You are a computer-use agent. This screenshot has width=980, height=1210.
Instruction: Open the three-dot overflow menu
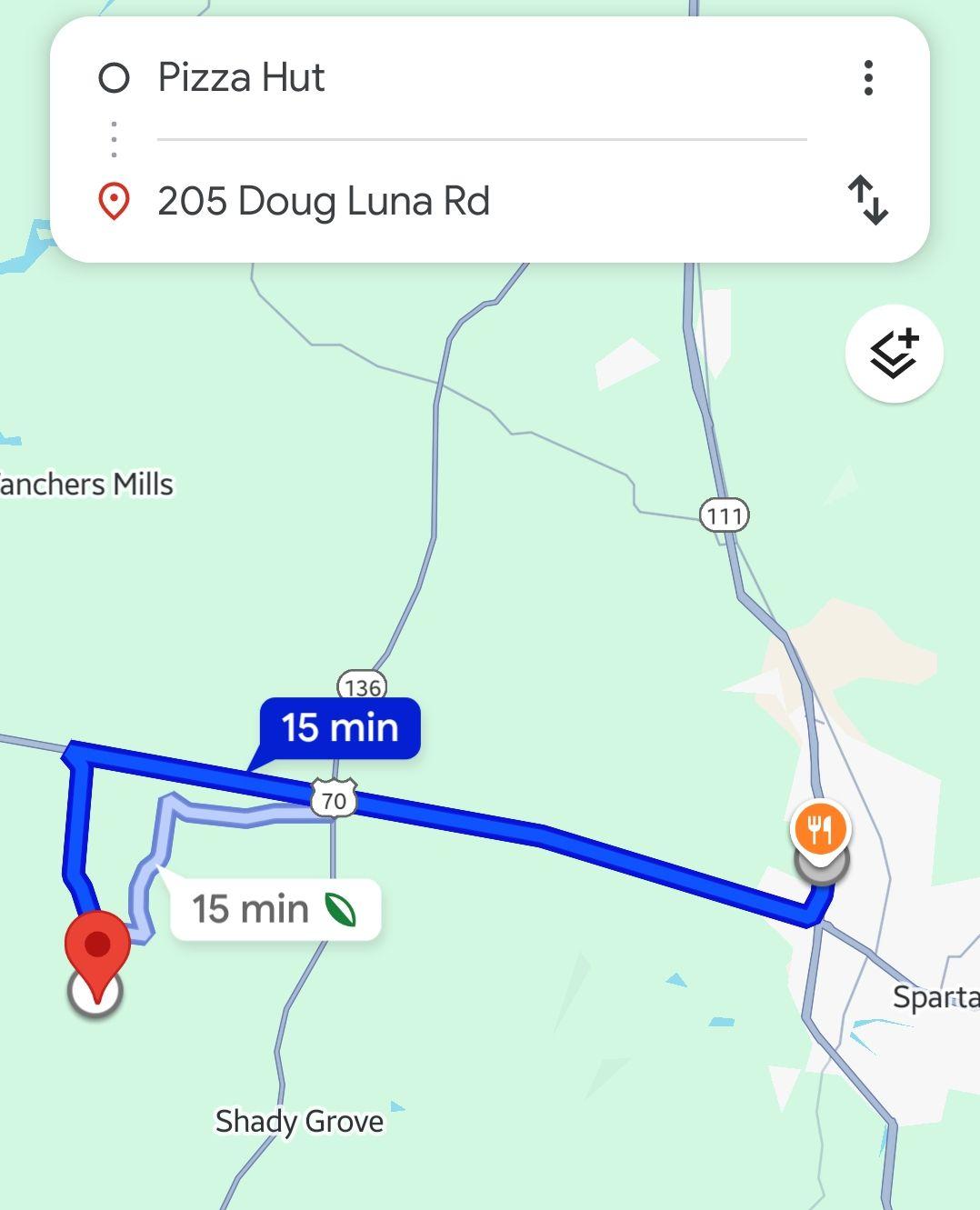pyautogui.click(x=868, y=78)
